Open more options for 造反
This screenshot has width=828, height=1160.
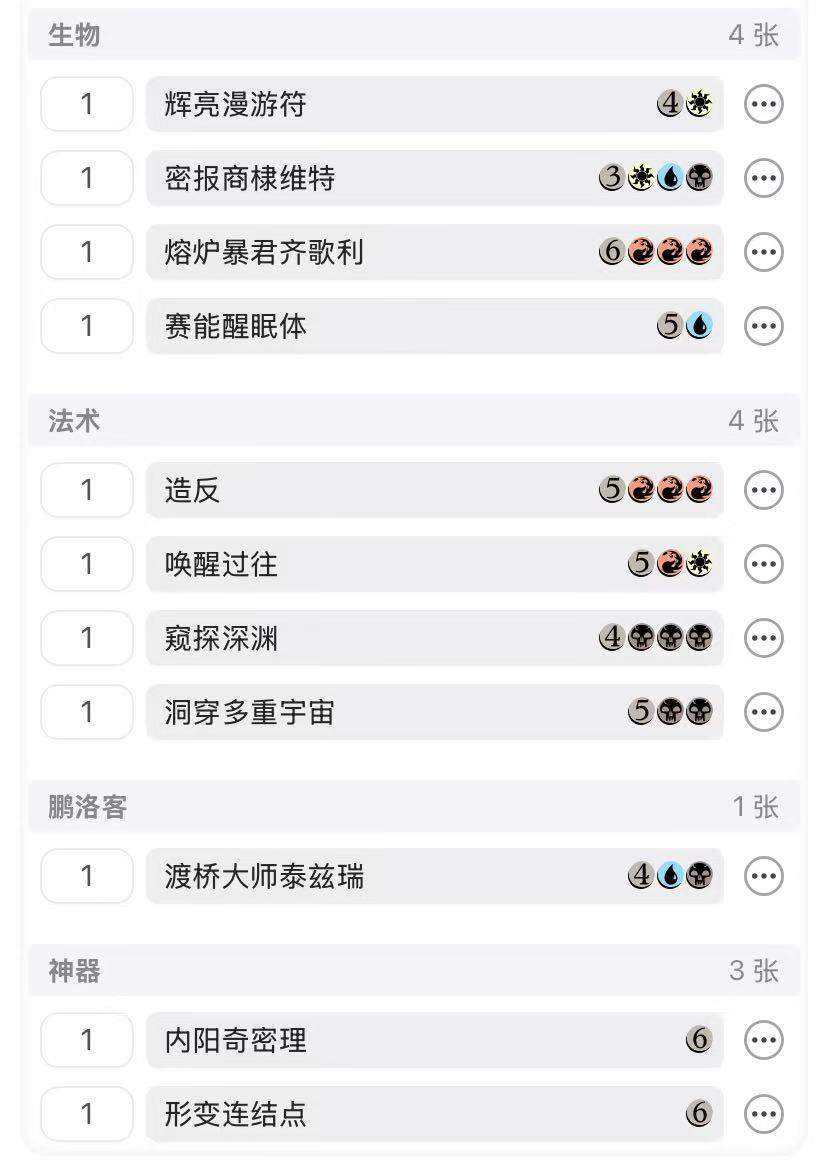[764, 490]
